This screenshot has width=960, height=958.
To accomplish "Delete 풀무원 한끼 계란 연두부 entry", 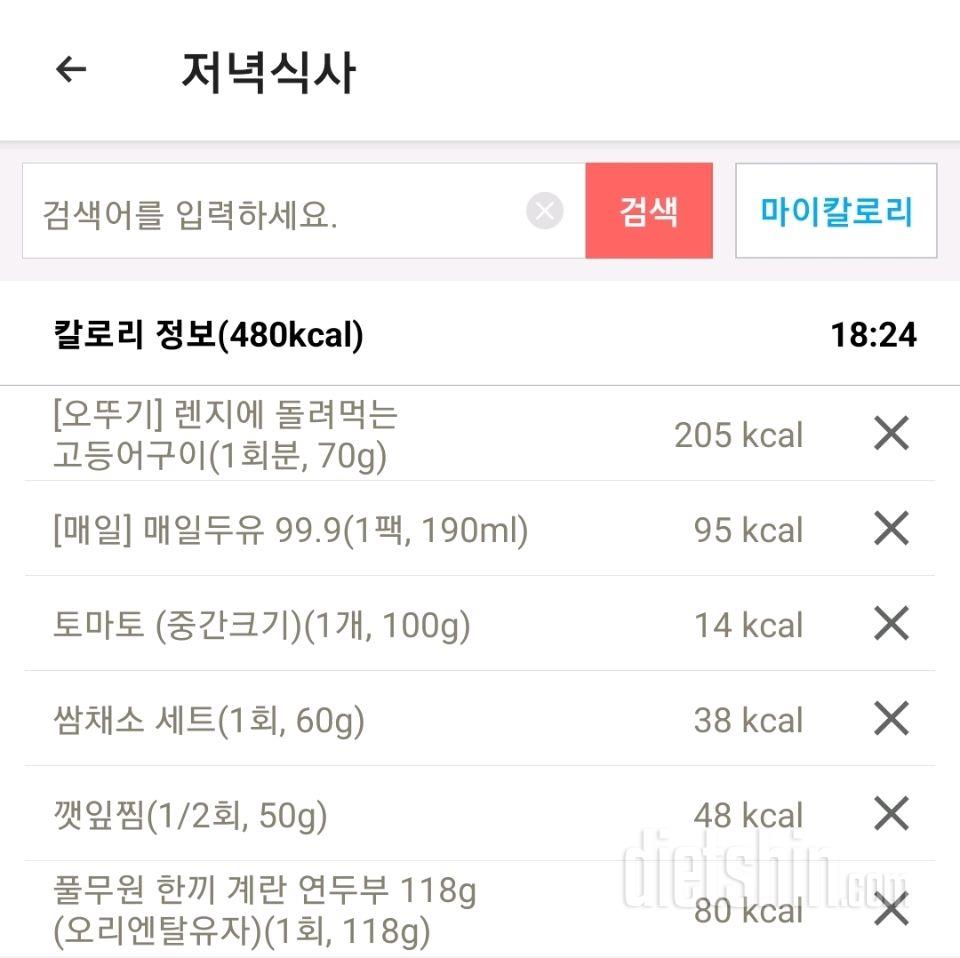I will tap(891, 909).
